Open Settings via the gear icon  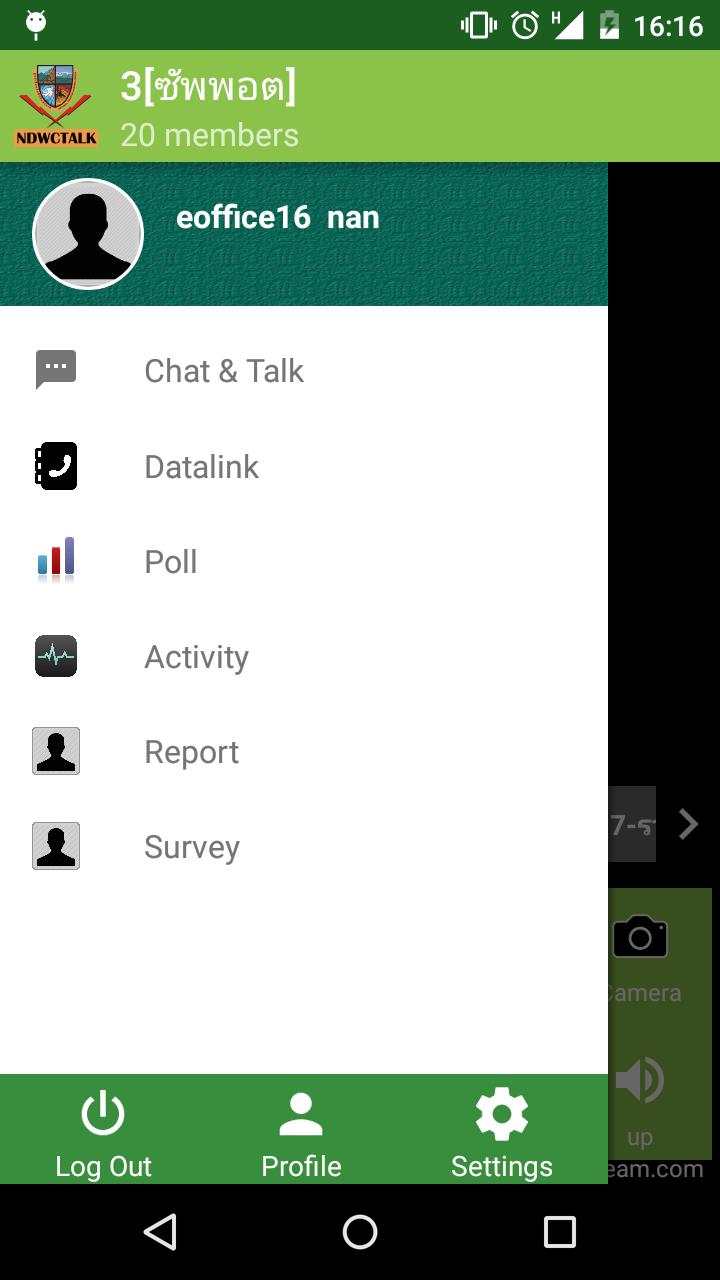(x=501, y=1111)
